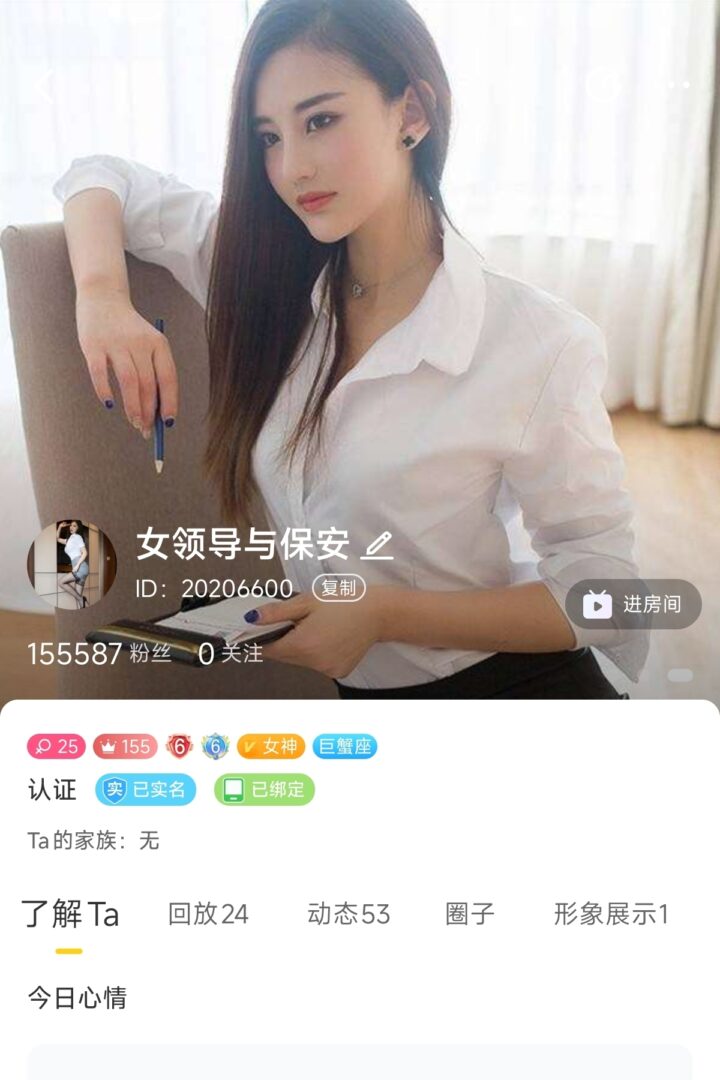View the 155587 粉丝 followers list
720x1080 pixels.
point(98,654)
